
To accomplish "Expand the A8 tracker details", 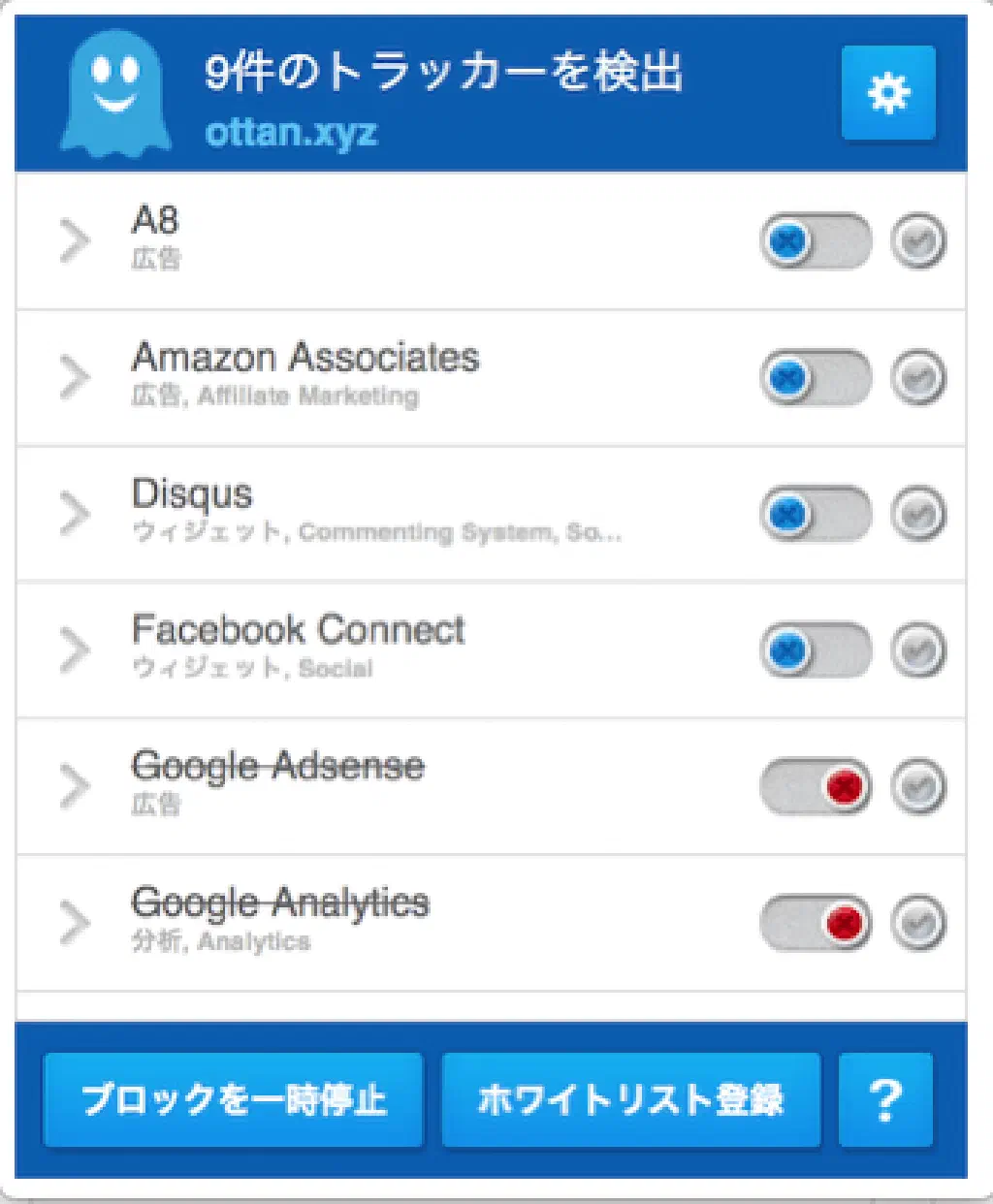I will tap(74, 241).
